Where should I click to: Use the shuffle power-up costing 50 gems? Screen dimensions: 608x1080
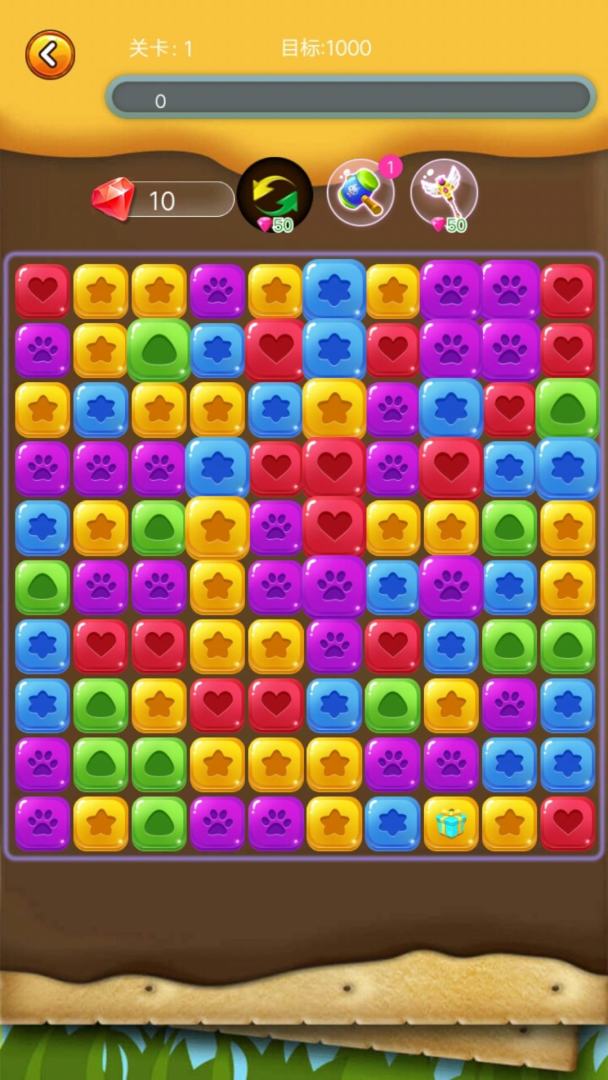click(274, 194)
